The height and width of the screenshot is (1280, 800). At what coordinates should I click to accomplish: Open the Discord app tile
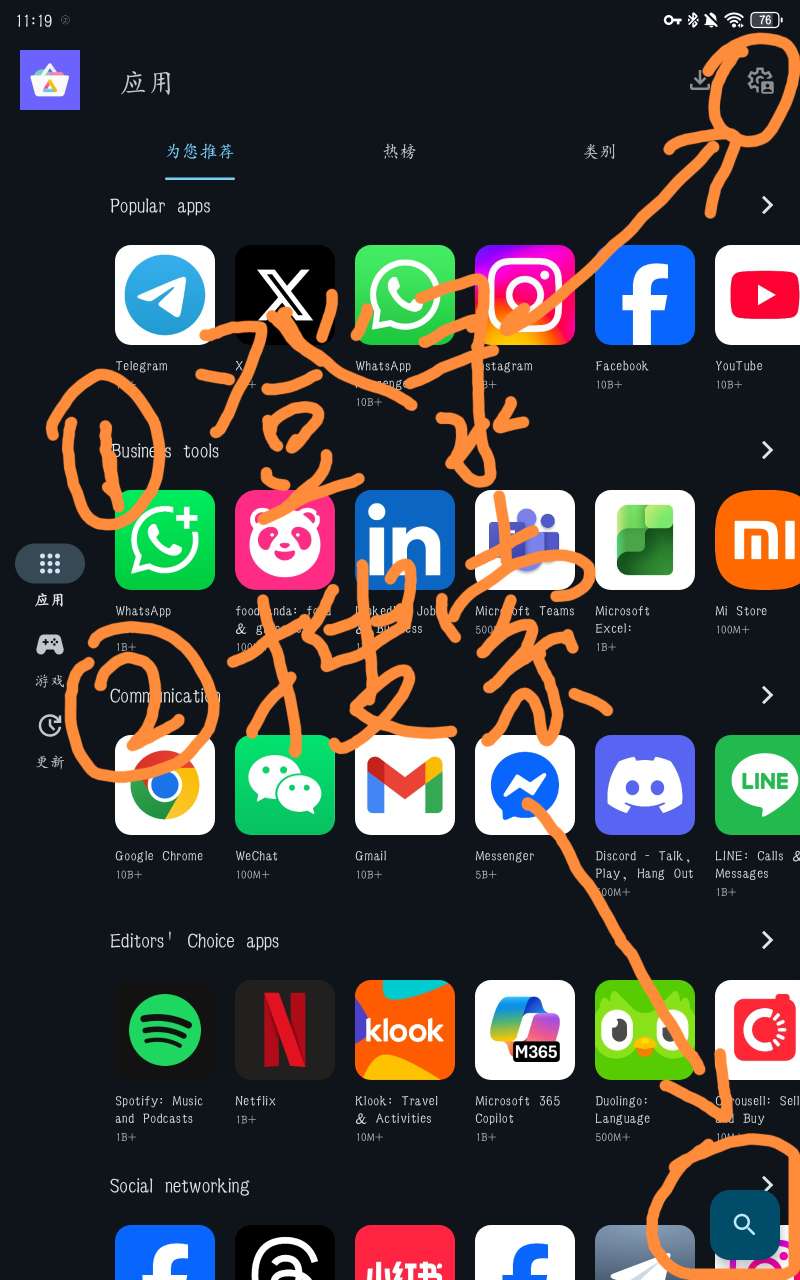click(645, 785)
